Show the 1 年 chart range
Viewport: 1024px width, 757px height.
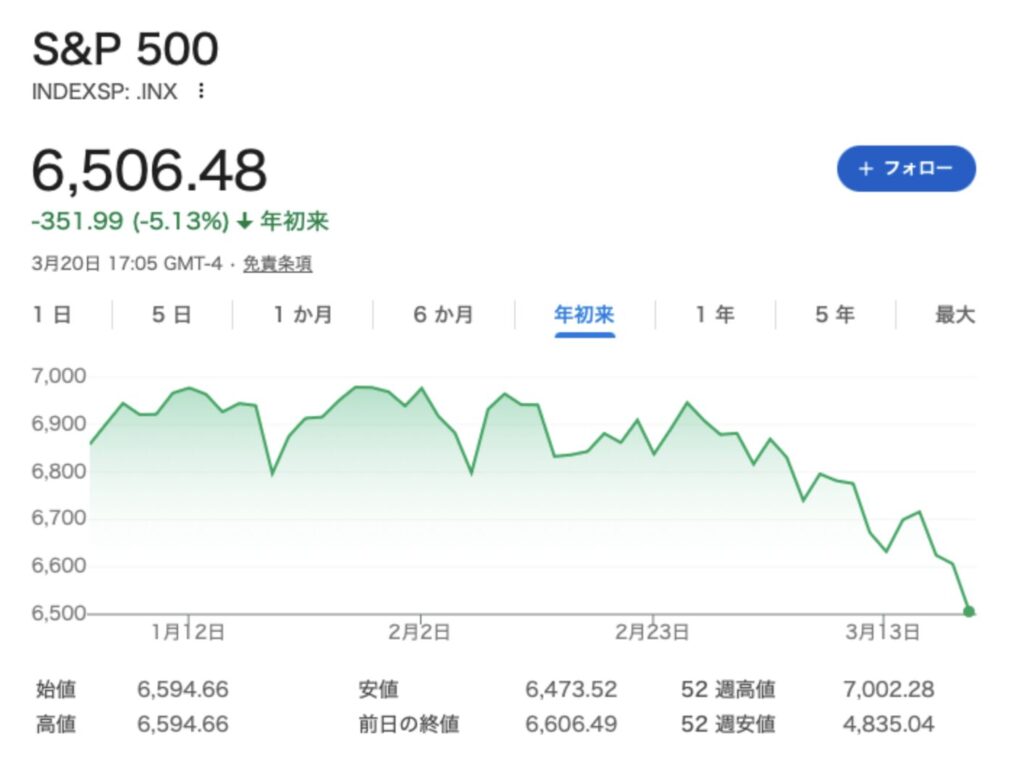[x=715, y=315]
